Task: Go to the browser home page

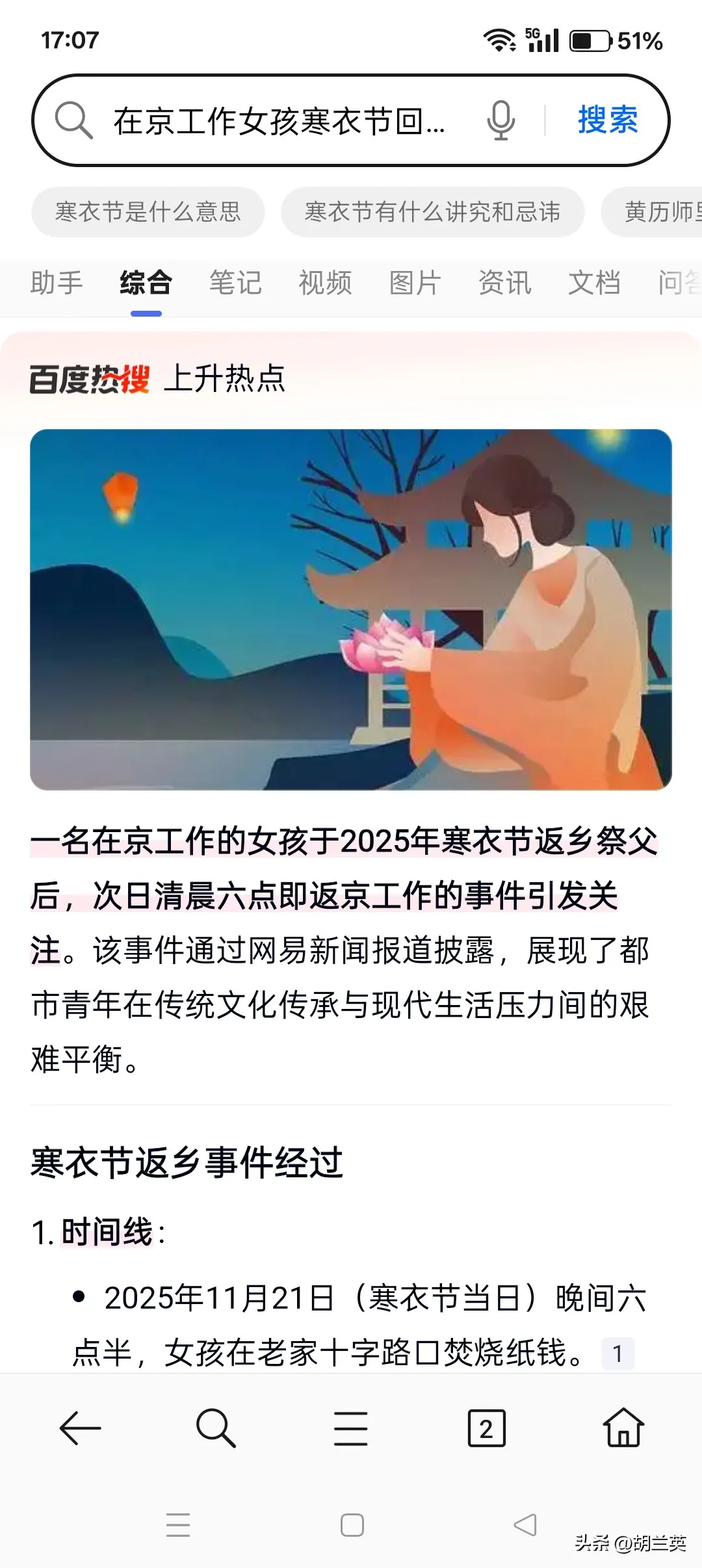Action: (x=623, y=1428)
